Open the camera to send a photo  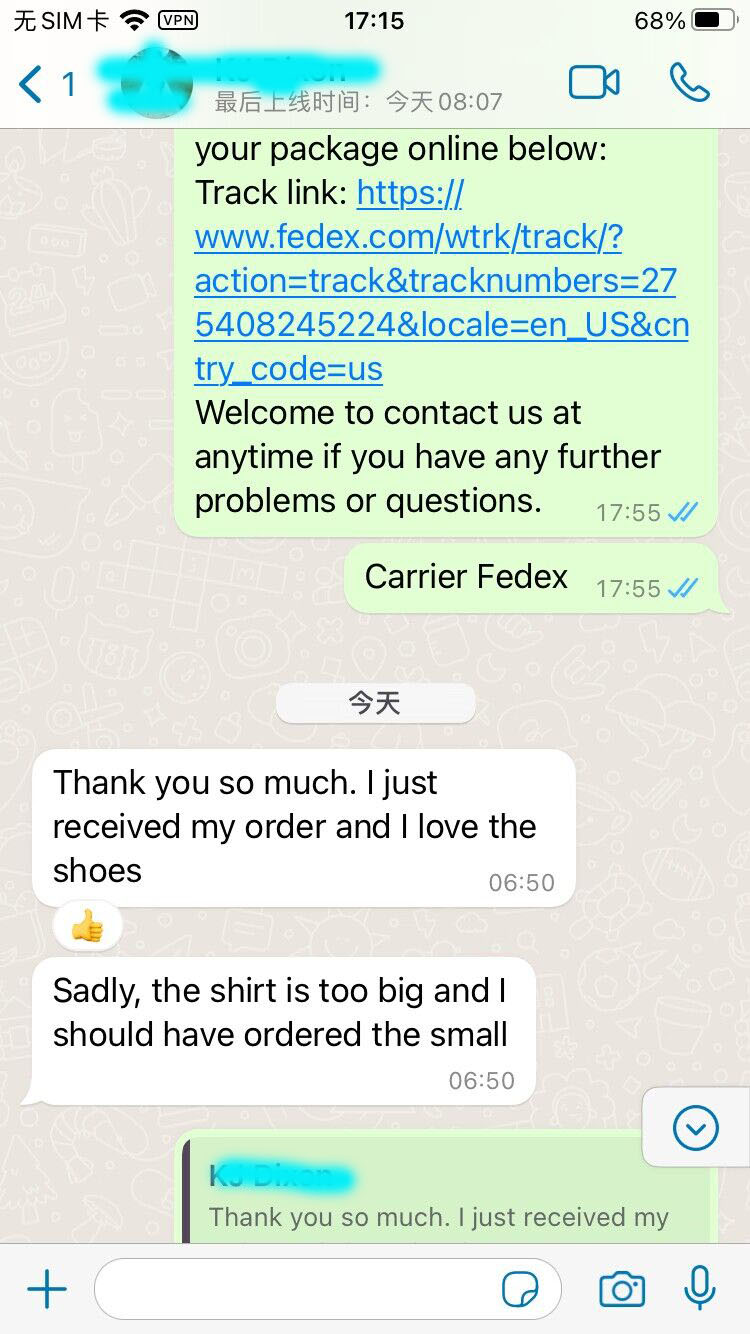point(621,1290)
